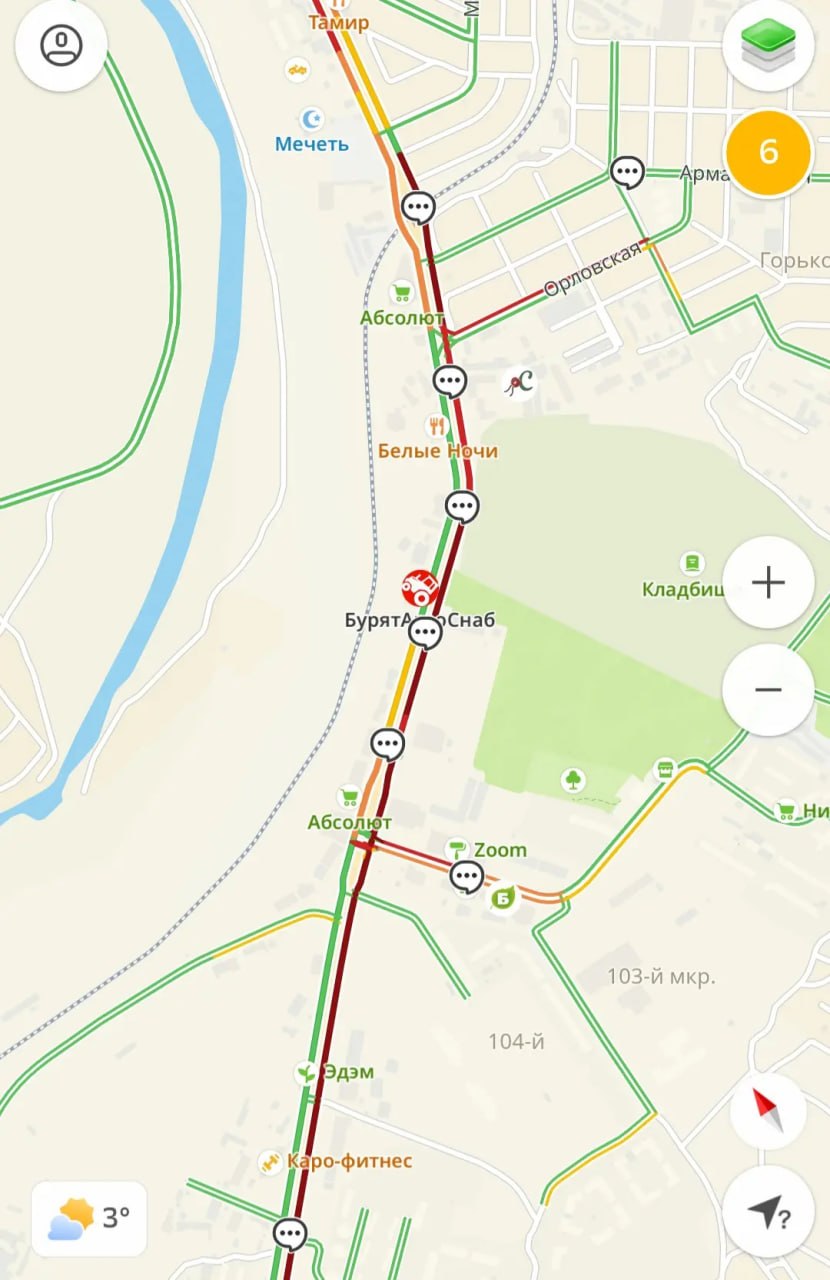Zoom out of the map
The image size is (830, 1280).
767,690
